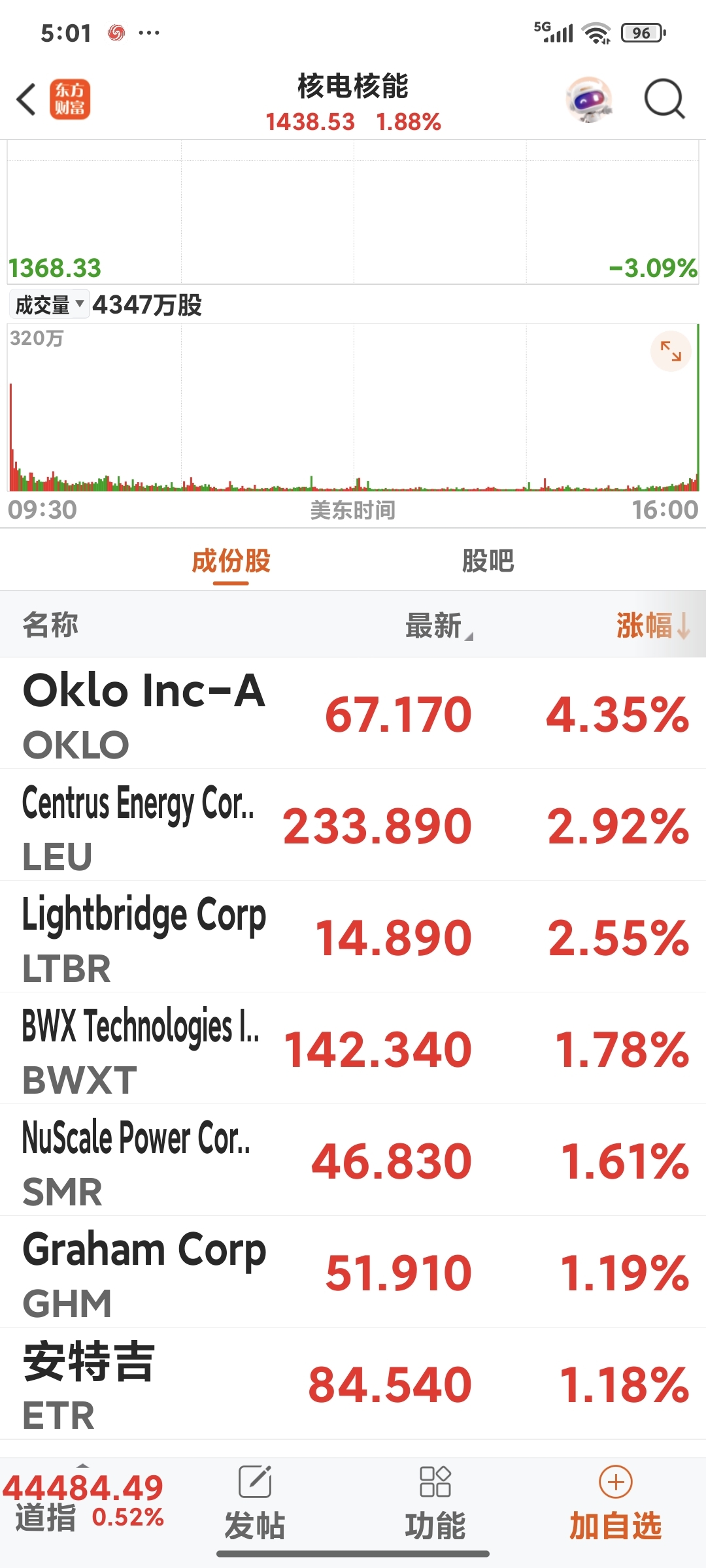Tap 发帖 to write a post
This screenshot has width=706, height=1568.
pyautogui.click(x=255, y=1504)
